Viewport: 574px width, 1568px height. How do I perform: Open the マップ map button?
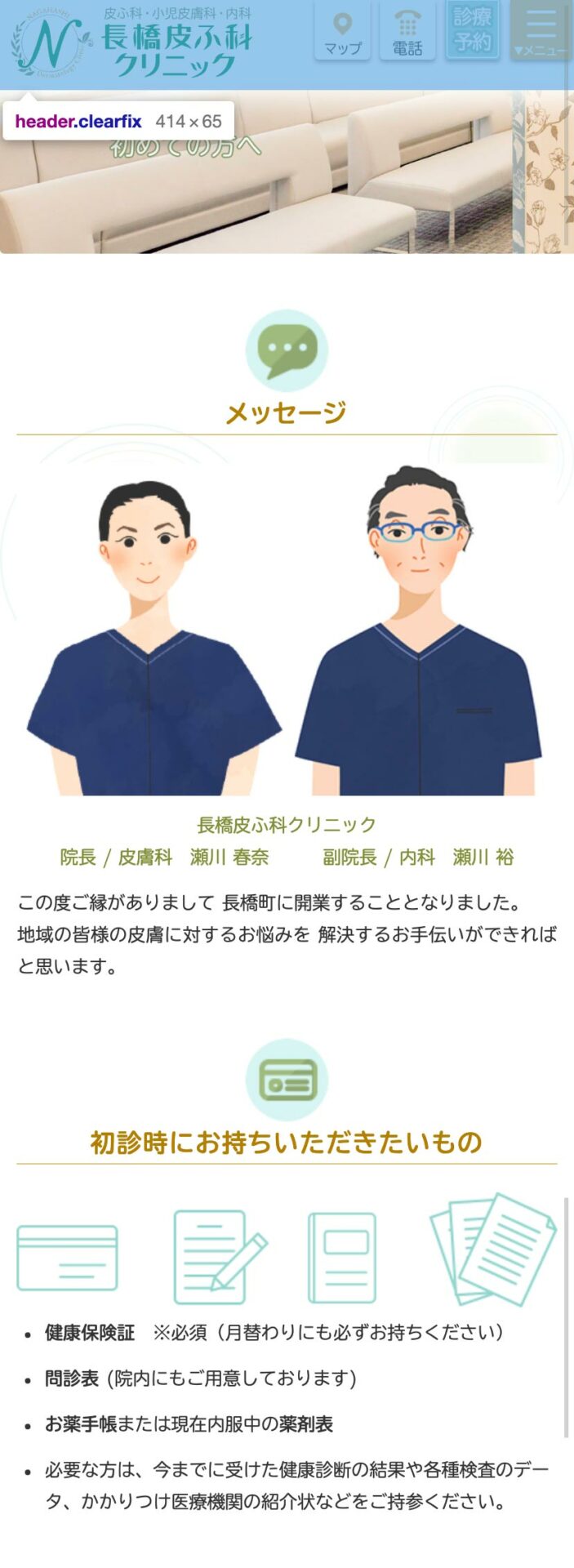tap(342, 32)
